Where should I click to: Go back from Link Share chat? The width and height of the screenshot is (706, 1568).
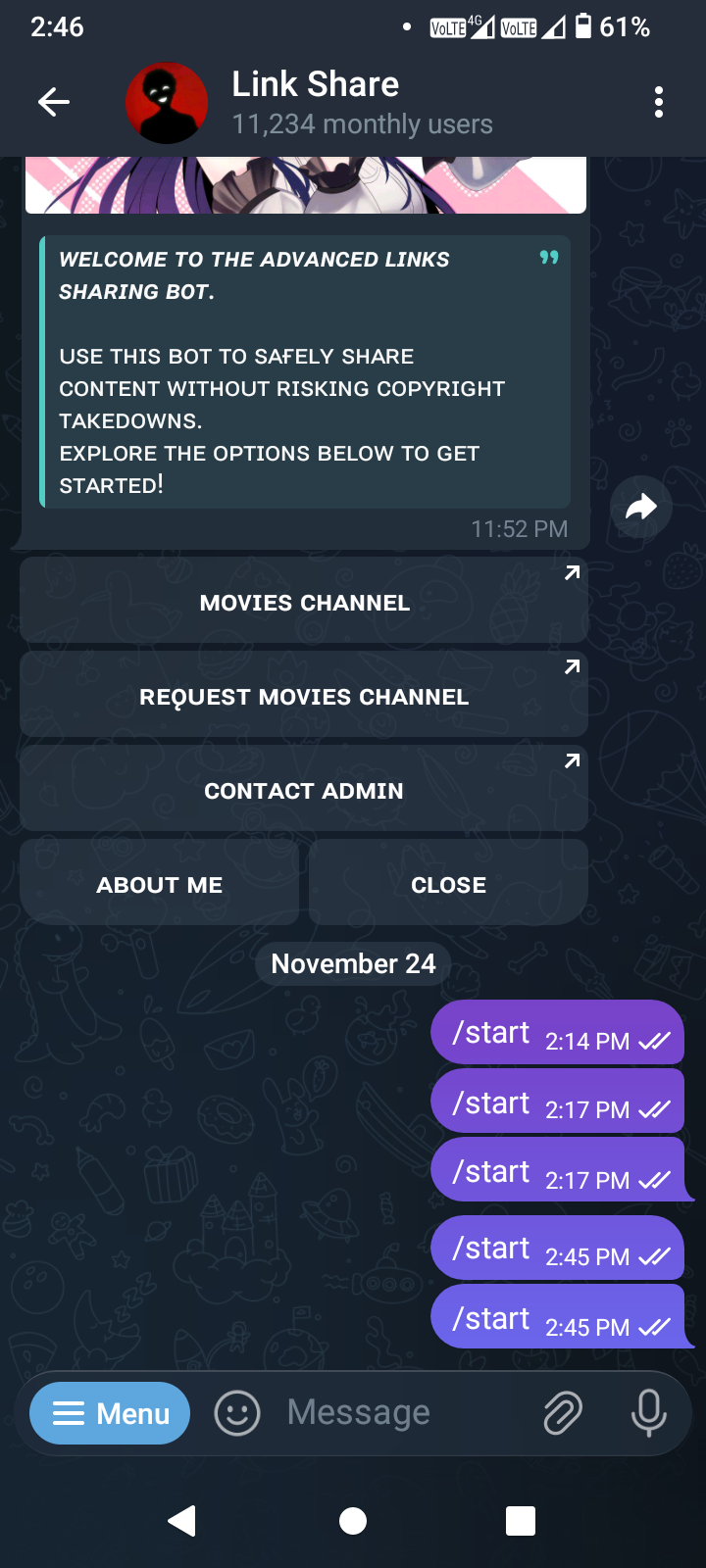[53, 102]
